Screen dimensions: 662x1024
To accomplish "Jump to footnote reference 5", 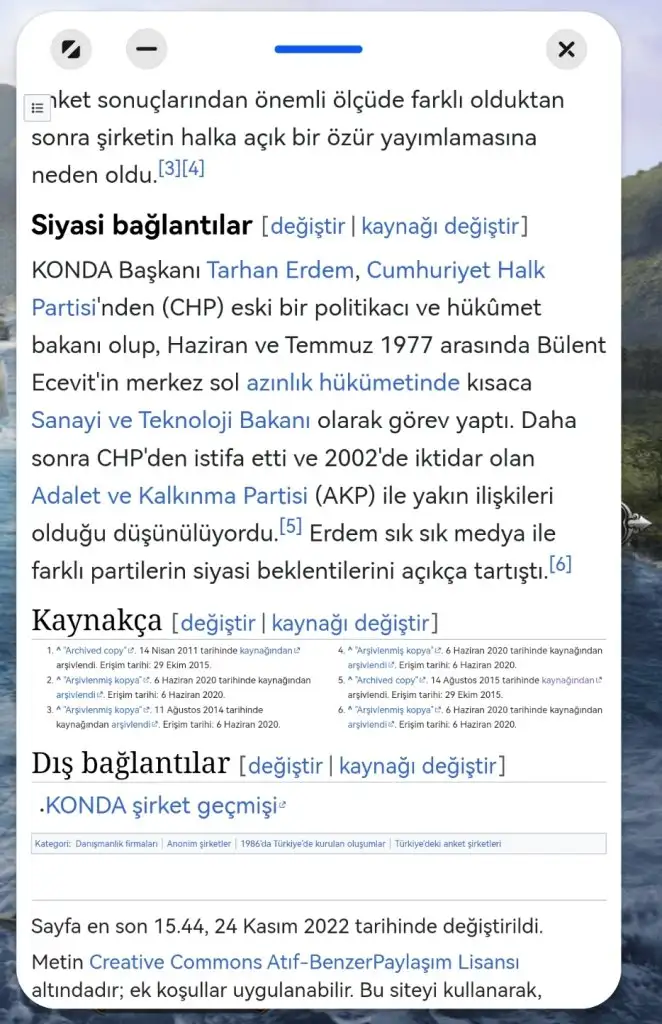I will point(290,526).
